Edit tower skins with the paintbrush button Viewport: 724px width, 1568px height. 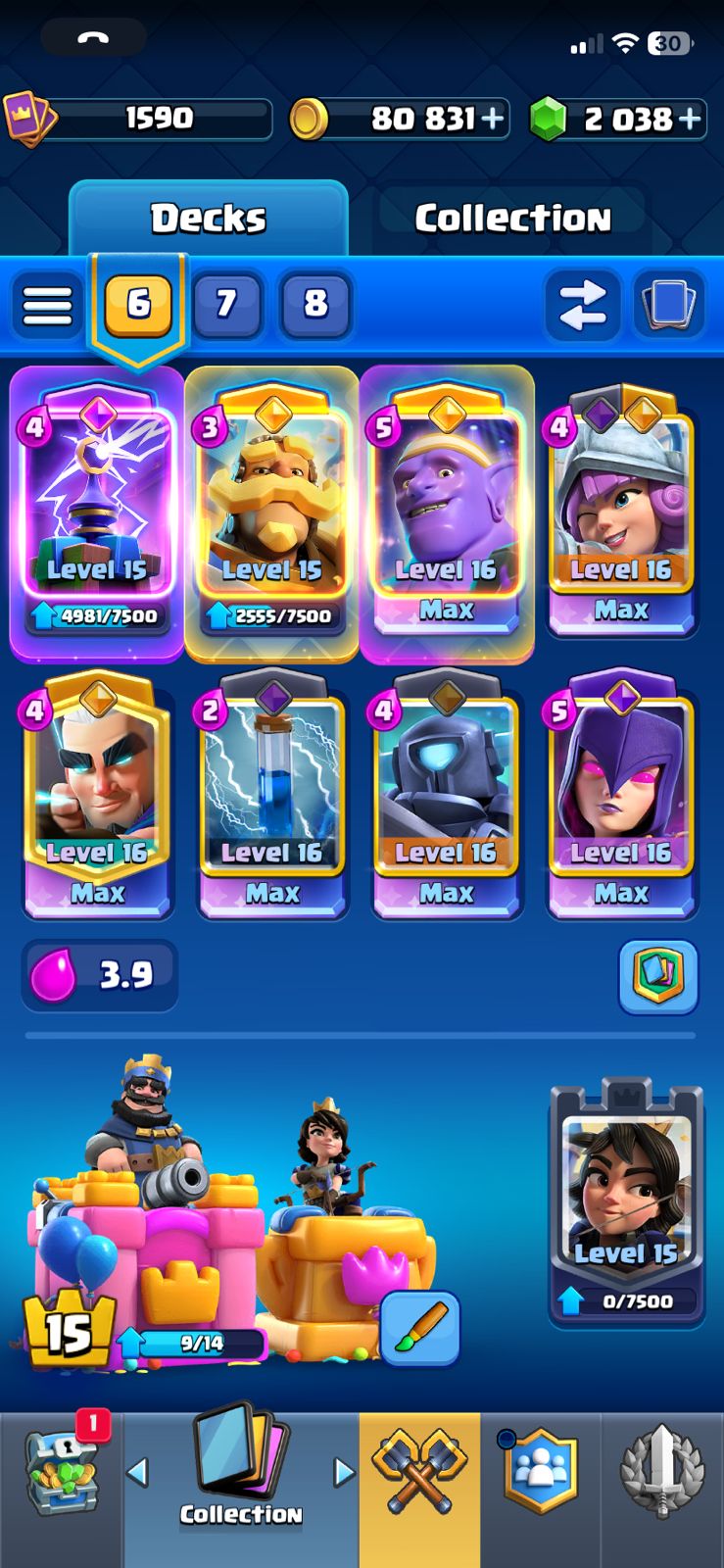(419, 1328)
